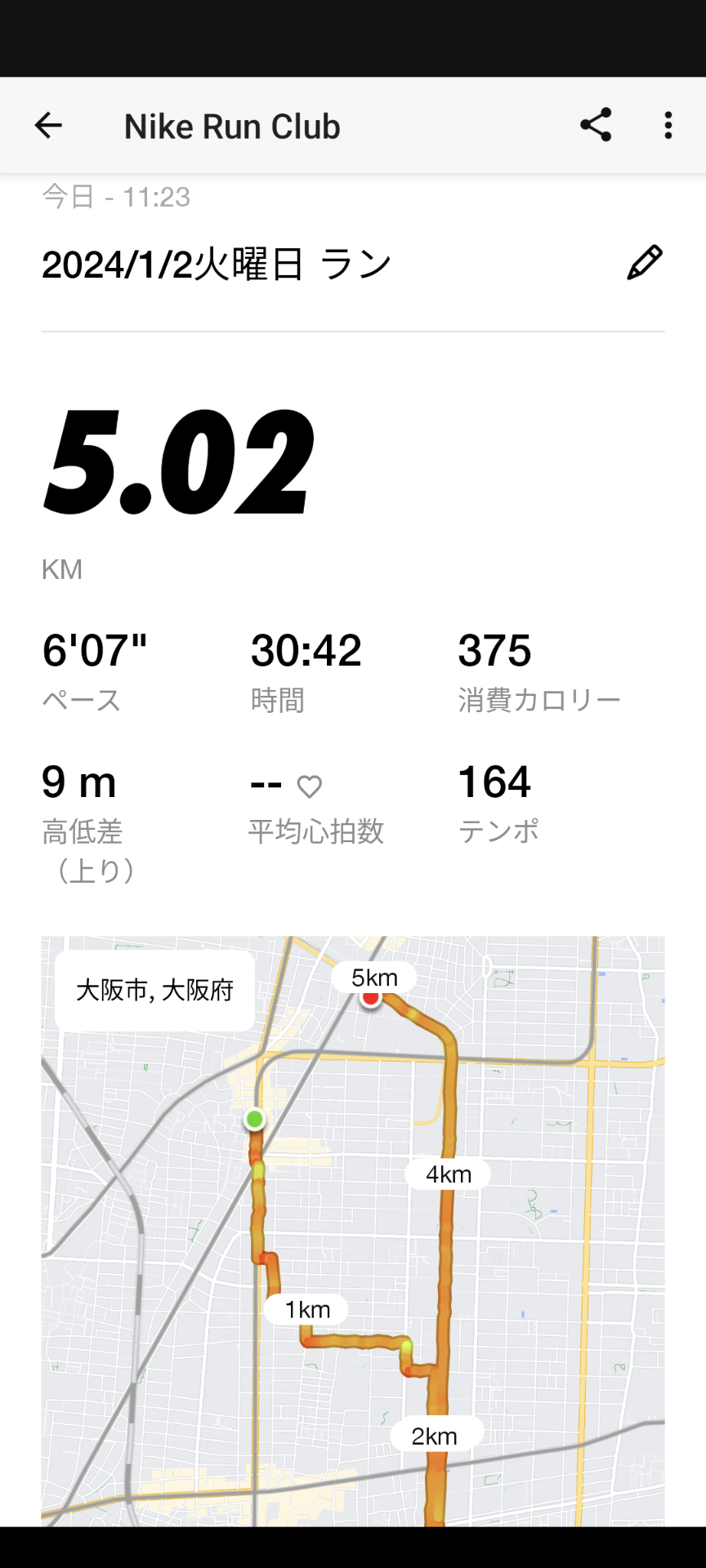Open the overflow menu
Image resolution: width=706 pixels, height=1568 pixels.
point(668,126)
